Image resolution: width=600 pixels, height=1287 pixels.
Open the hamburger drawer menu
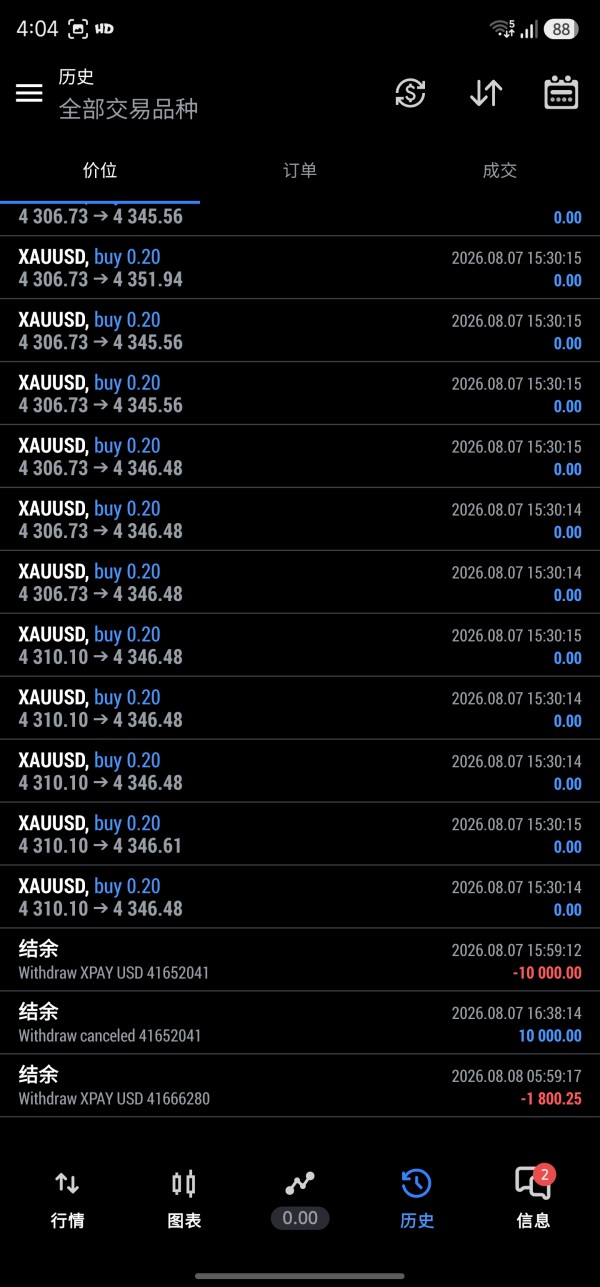click(29, 93)
